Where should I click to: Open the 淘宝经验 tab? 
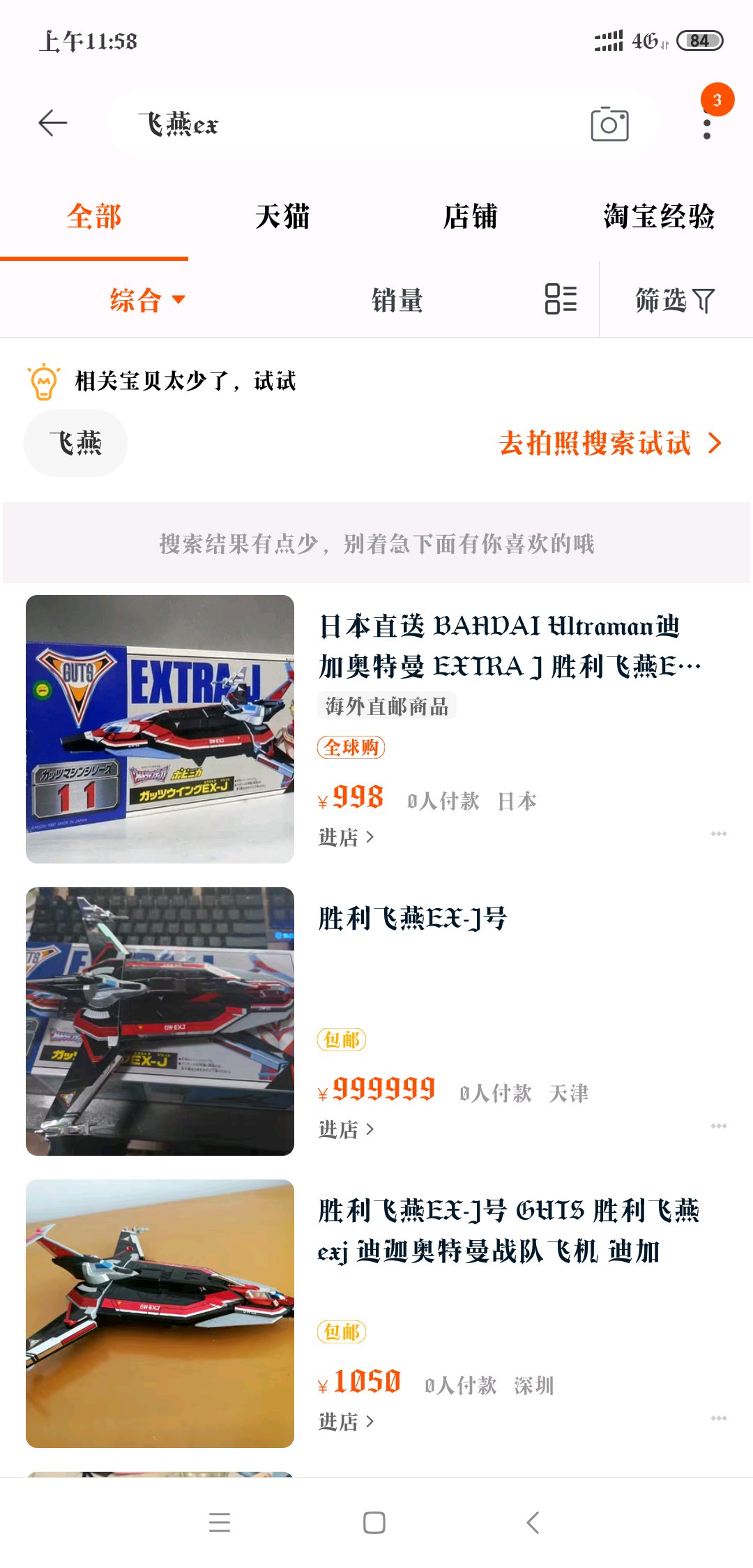tap(659, 216)
